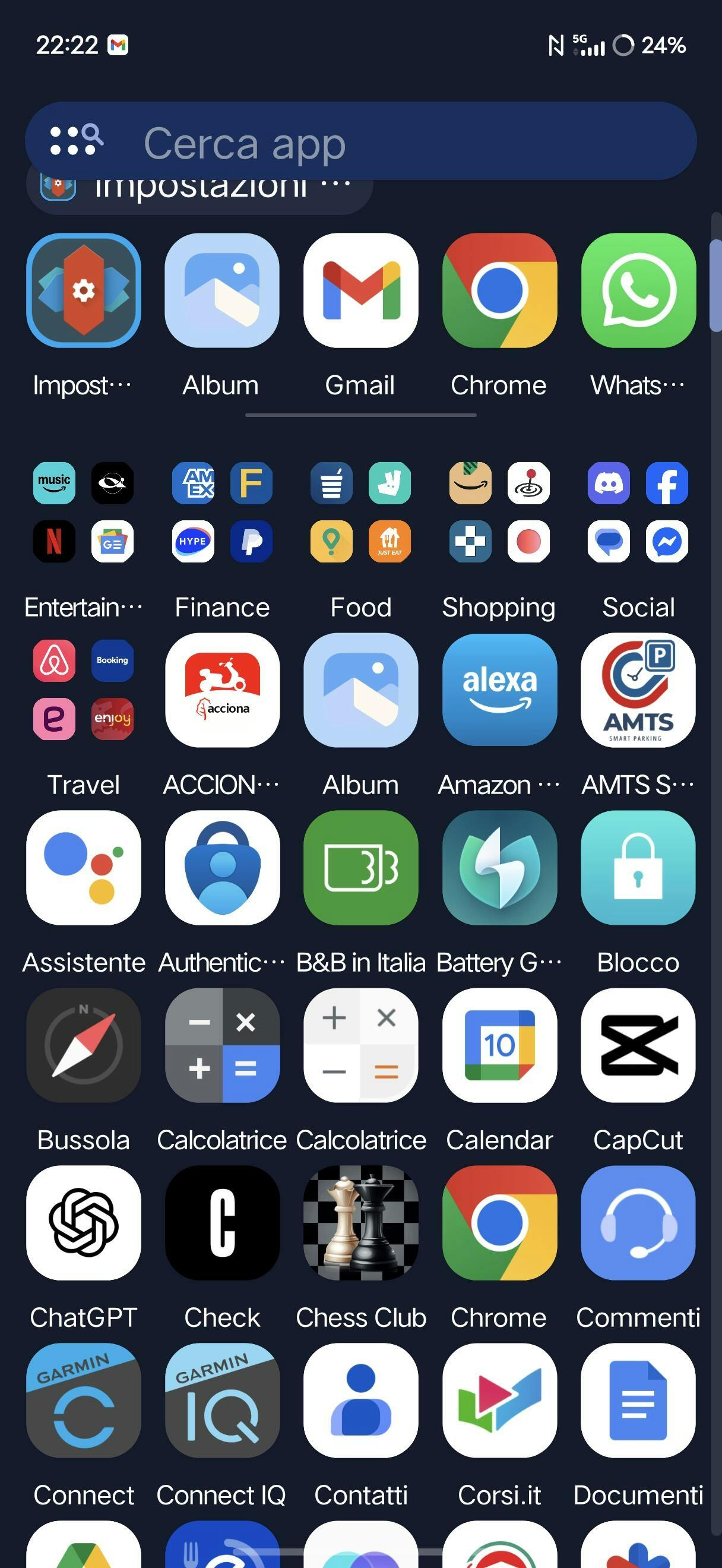Open the ChatGPT app
Viewport: 722px width, 1568px height.
(83, 1223)
